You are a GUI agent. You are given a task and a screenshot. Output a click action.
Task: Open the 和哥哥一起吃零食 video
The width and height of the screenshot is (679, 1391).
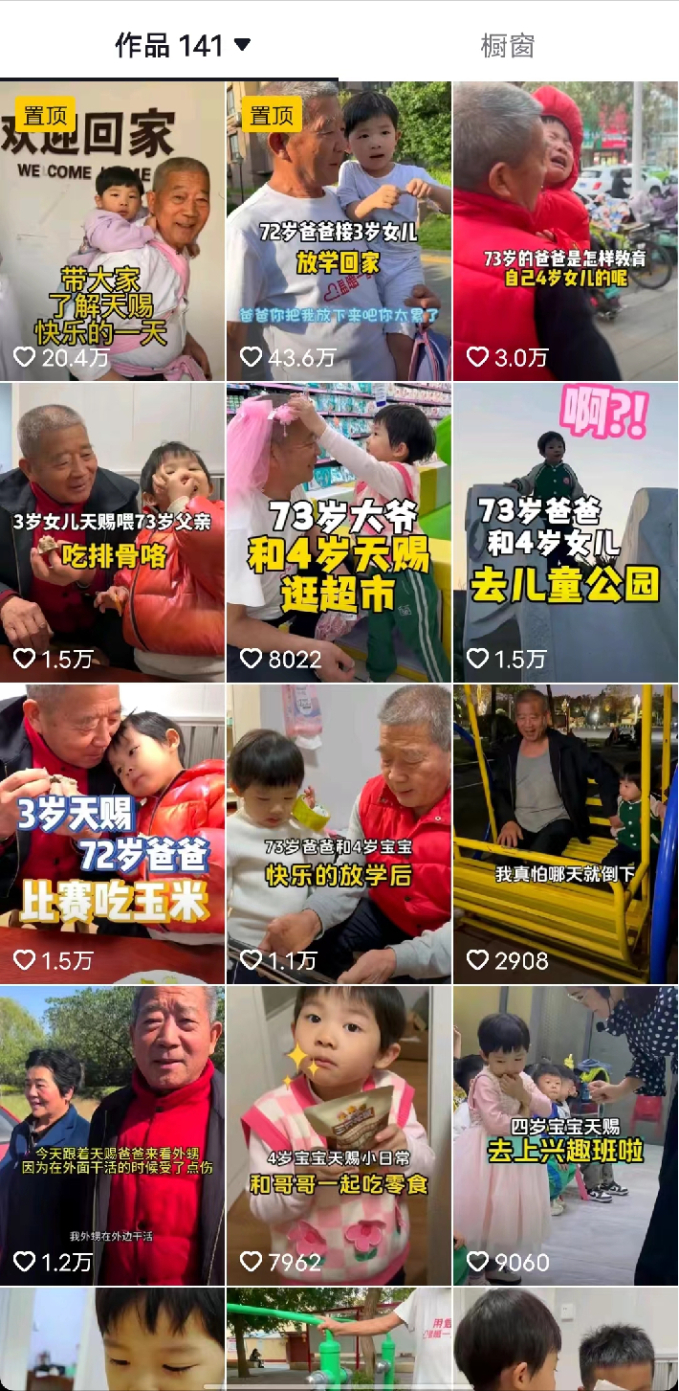(339, 1135)
